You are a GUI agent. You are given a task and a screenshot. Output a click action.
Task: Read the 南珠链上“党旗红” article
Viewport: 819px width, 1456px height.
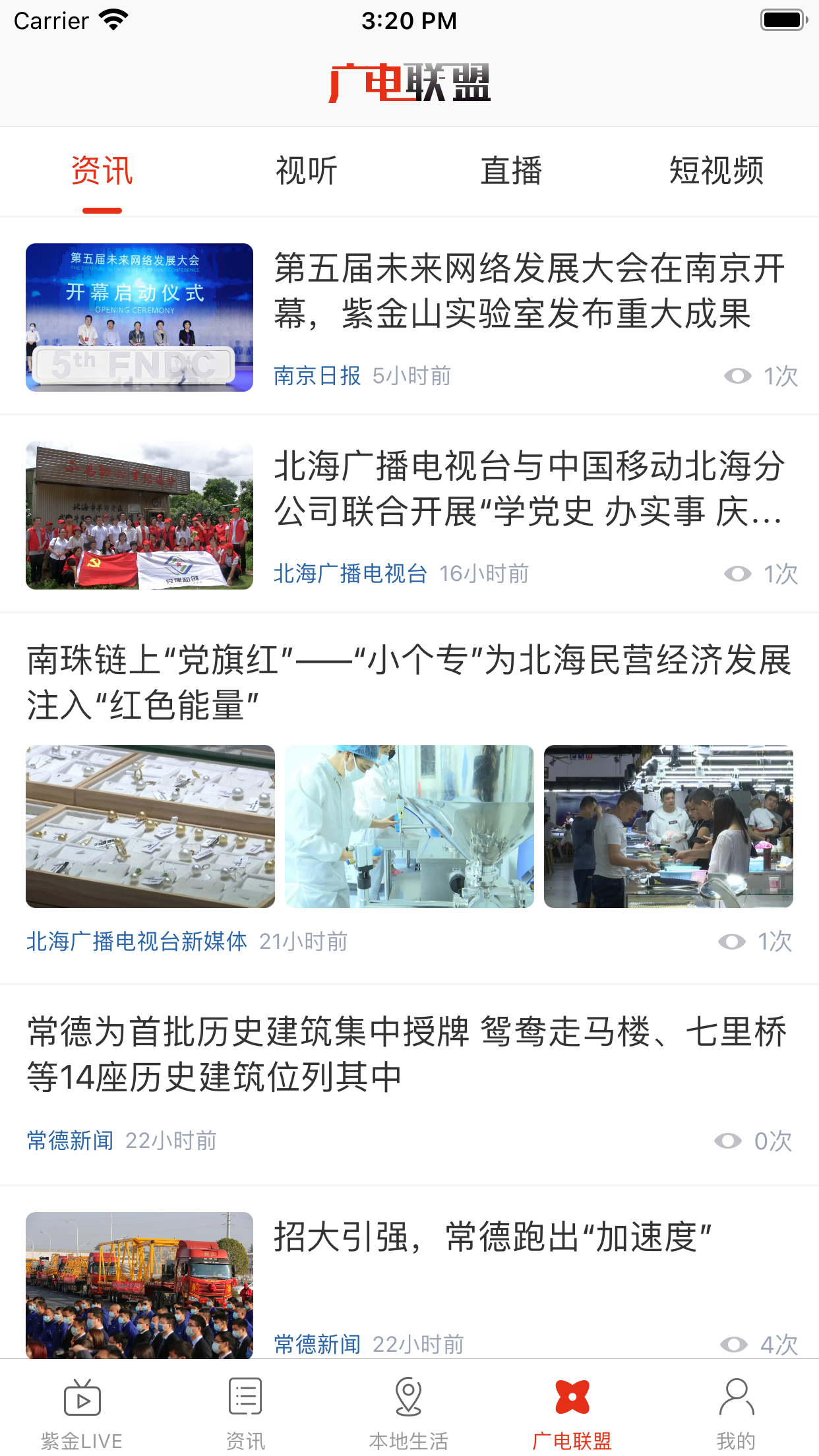[x=409, y=682]
